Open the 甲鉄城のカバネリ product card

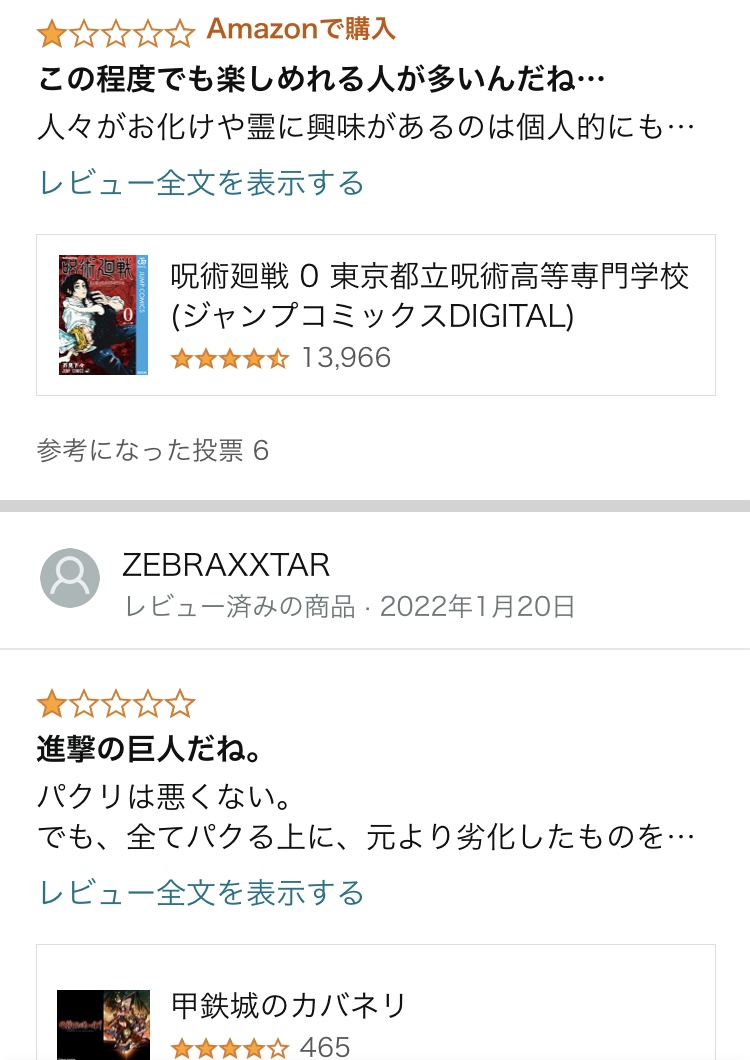(375, 1003)
